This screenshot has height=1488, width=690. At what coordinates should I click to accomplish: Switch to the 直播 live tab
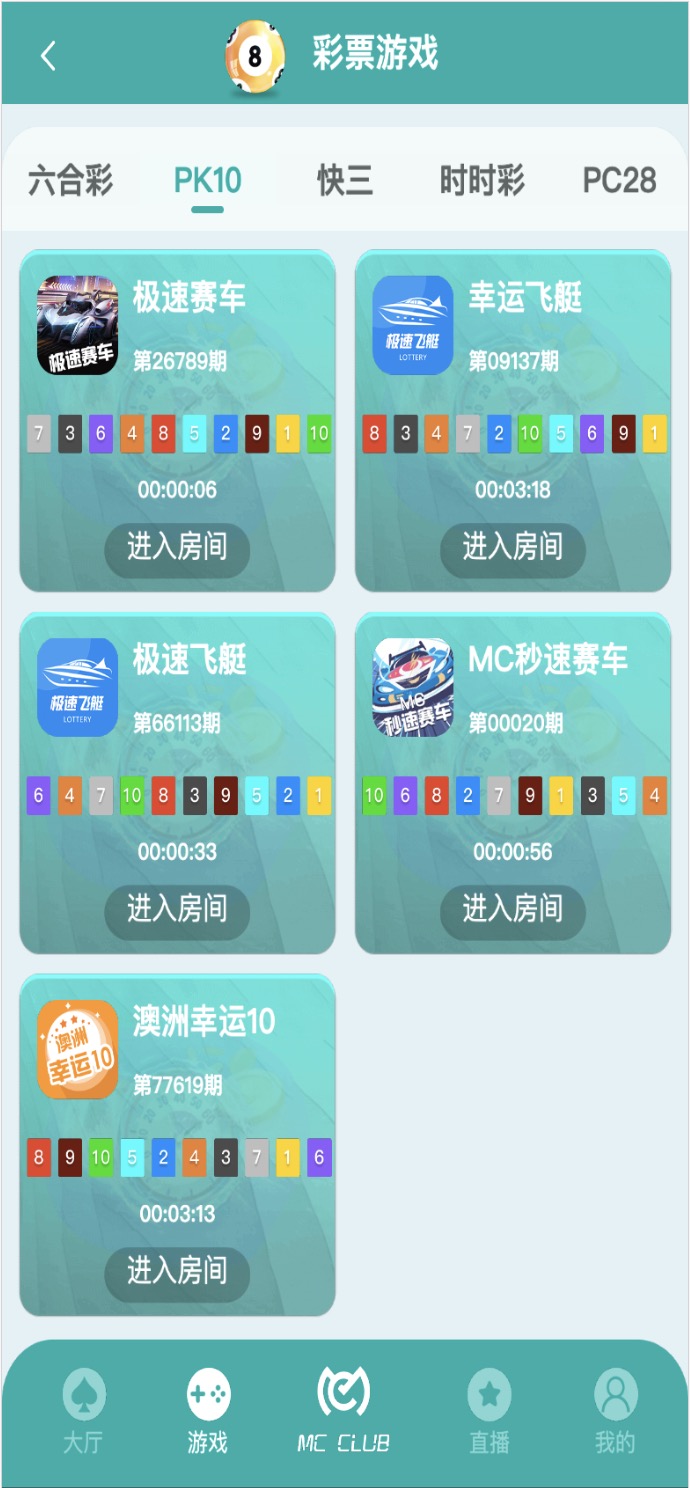(490, 1410)
